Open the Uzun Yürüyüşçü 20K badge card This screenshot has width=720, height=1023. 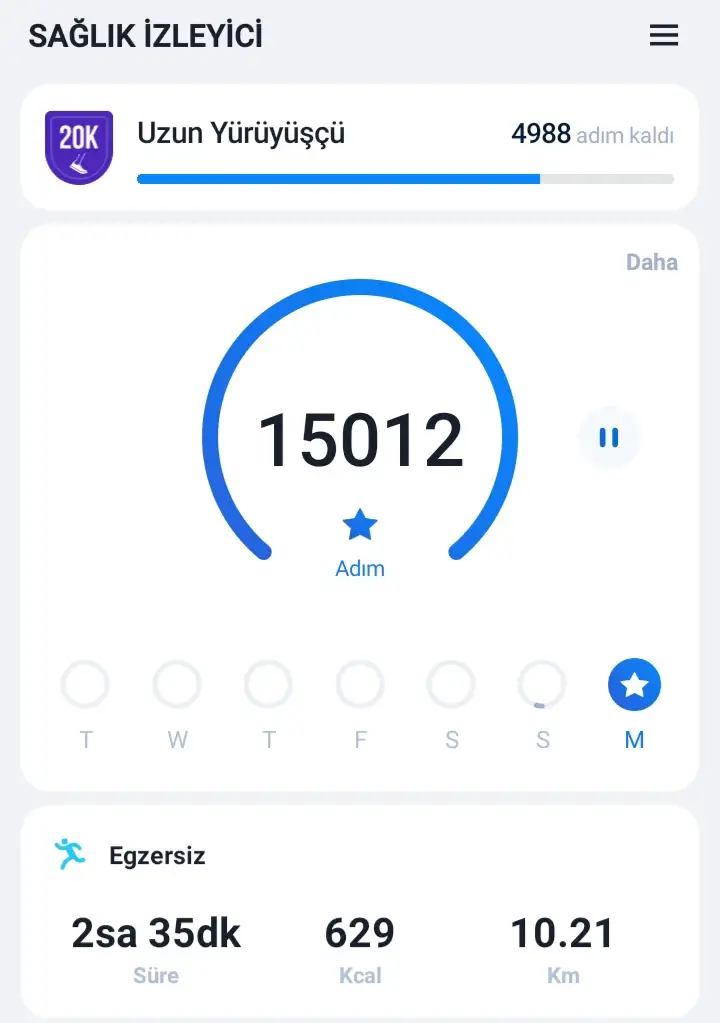click(x=359, y=147)
